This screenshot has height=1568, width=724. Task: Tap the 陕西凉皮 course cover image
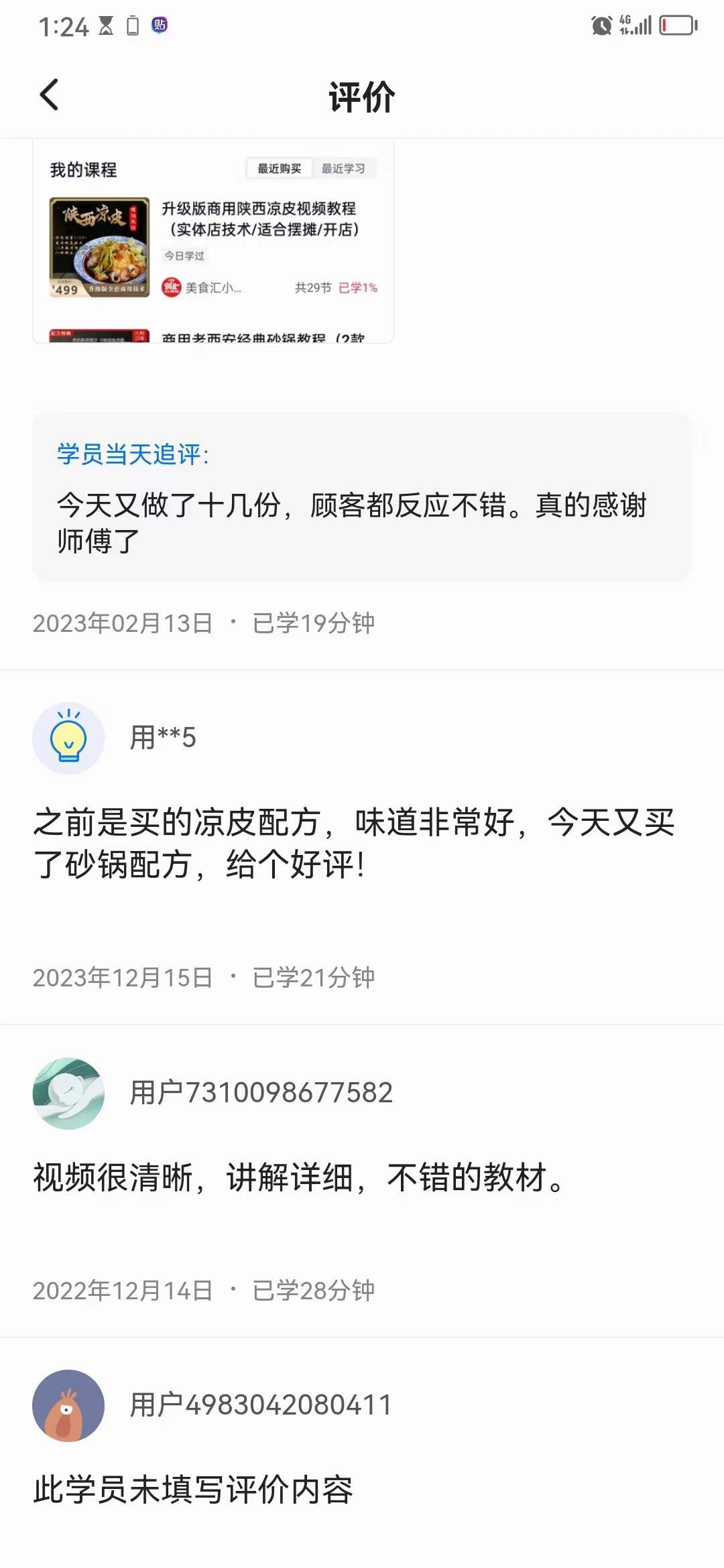(101, 246)
